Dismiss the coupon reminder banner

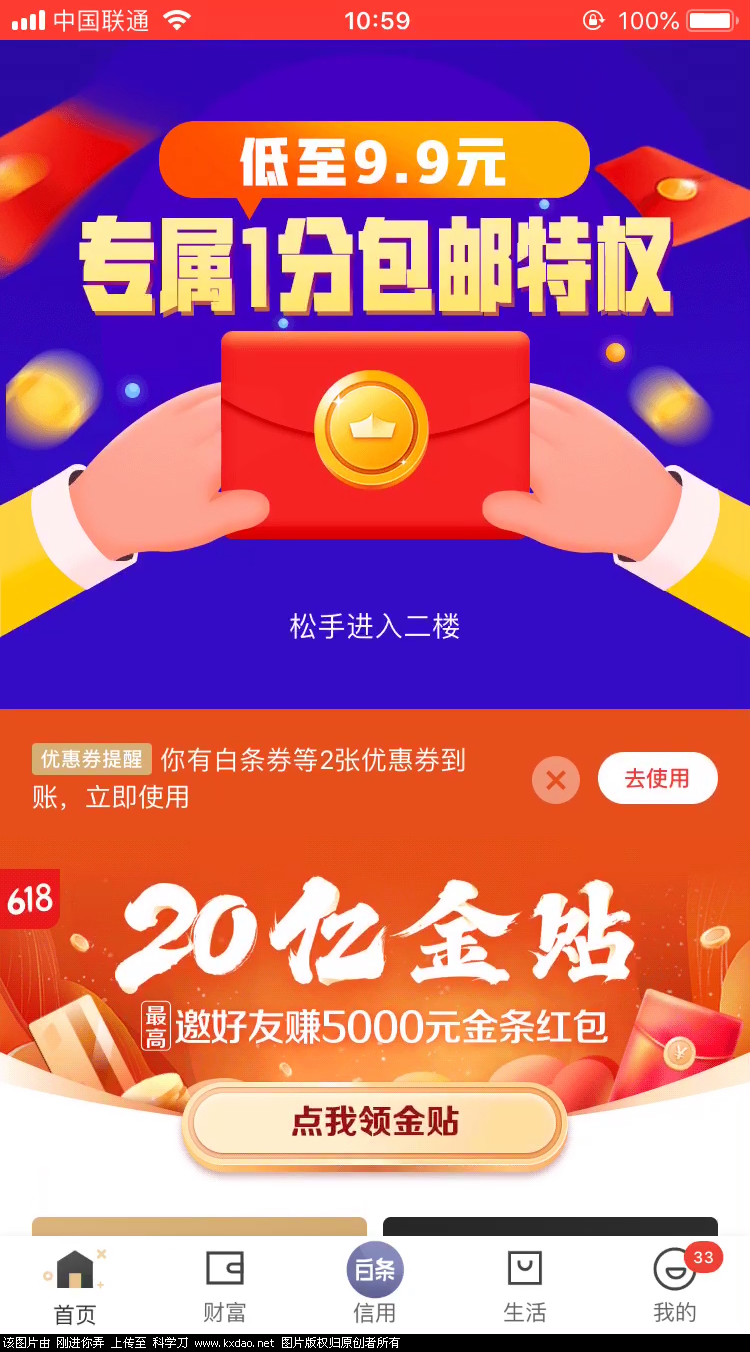click(556, 780)
